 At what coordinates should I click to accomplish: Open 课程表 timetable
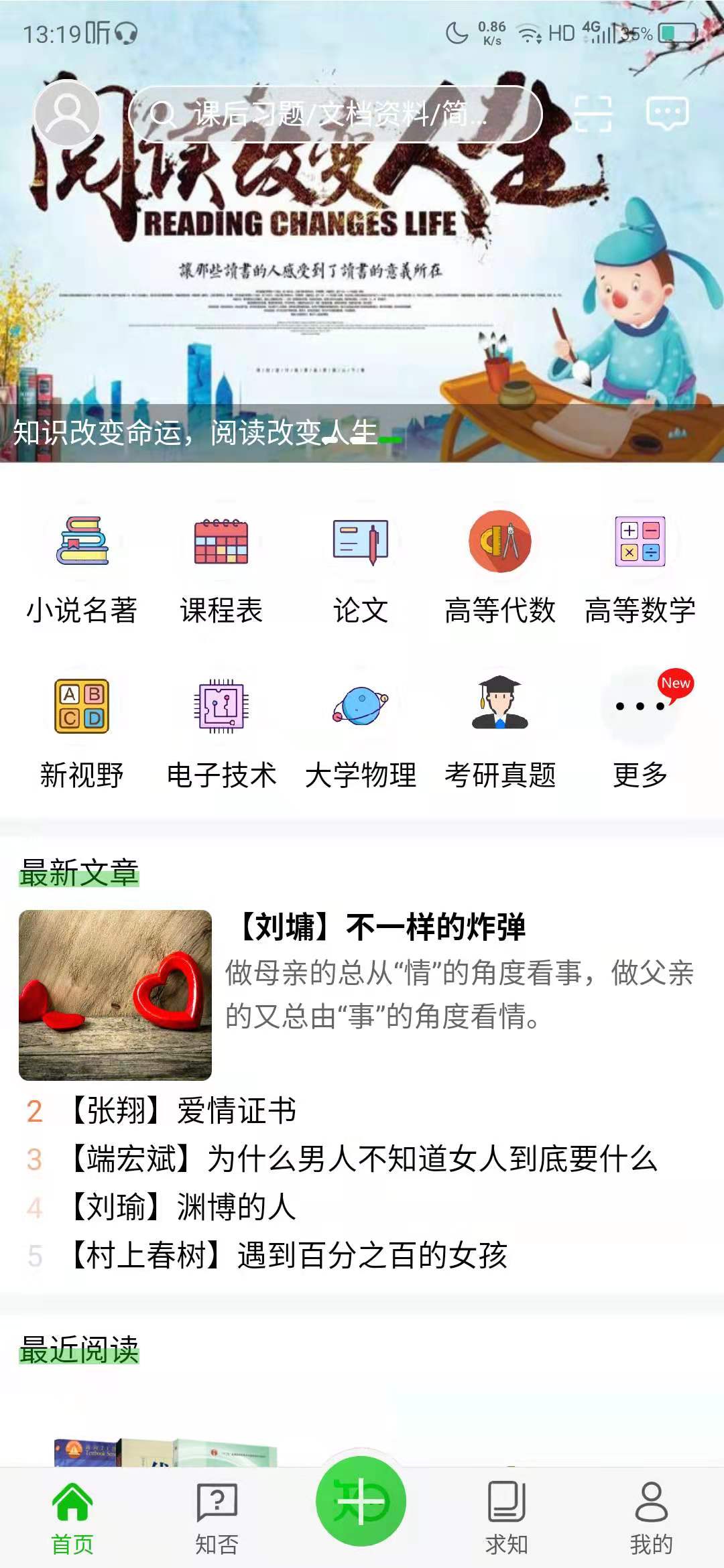click(221, 570)
